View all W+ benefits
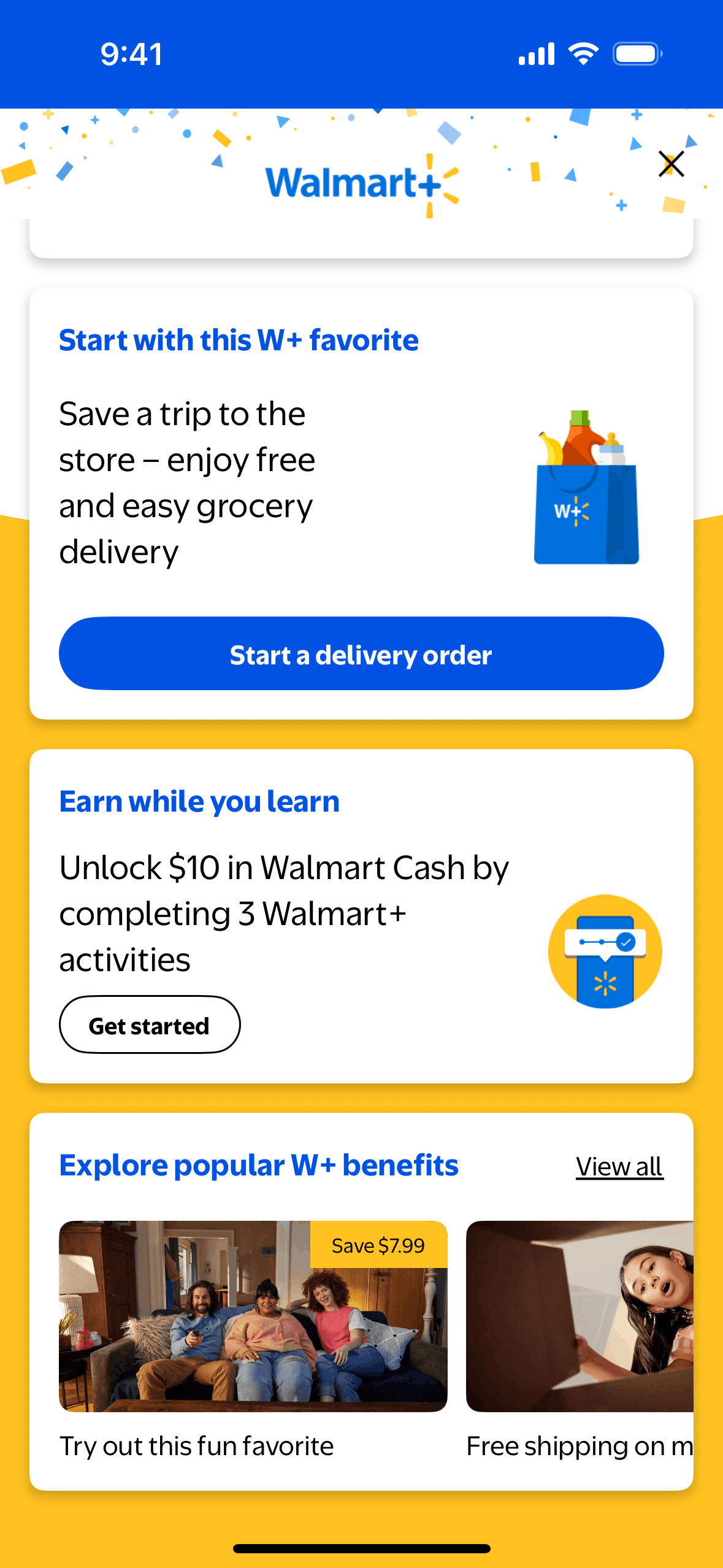723x1568 pixels. (619, 1166)
